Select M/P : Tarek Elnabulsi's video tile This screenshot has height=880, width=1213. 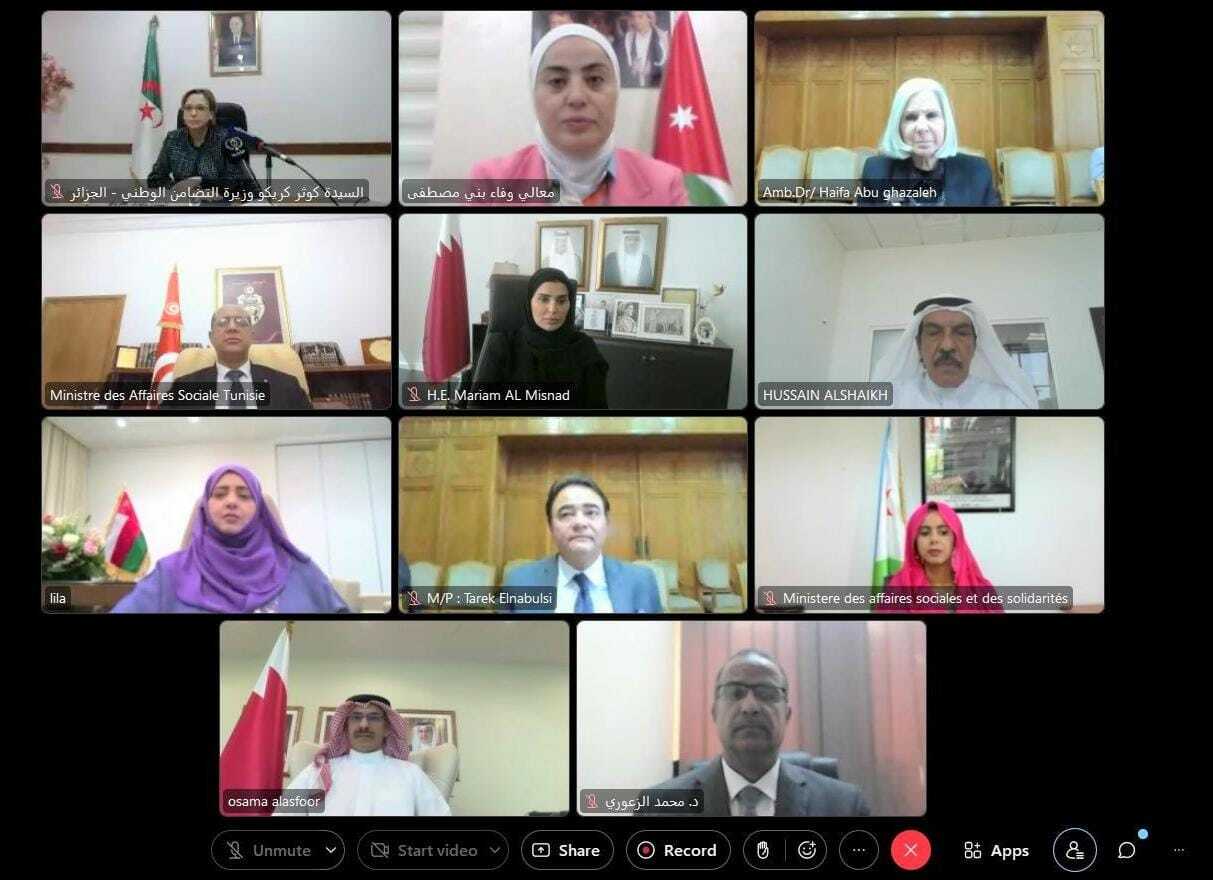tap(572, 514)
